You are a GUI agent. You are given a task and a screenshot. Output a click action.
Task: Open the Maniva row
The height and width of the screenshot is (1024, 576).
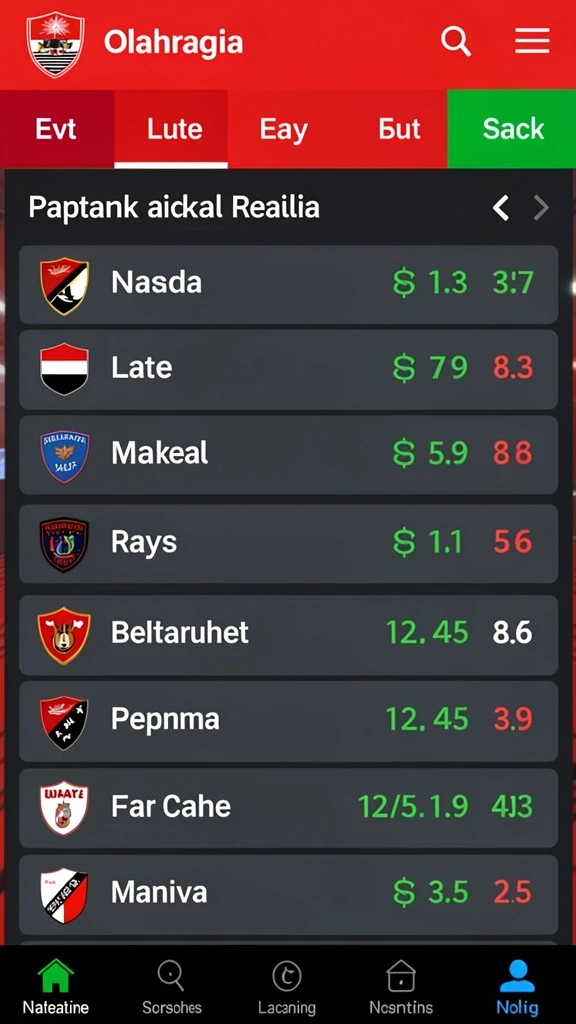[289, 895]
